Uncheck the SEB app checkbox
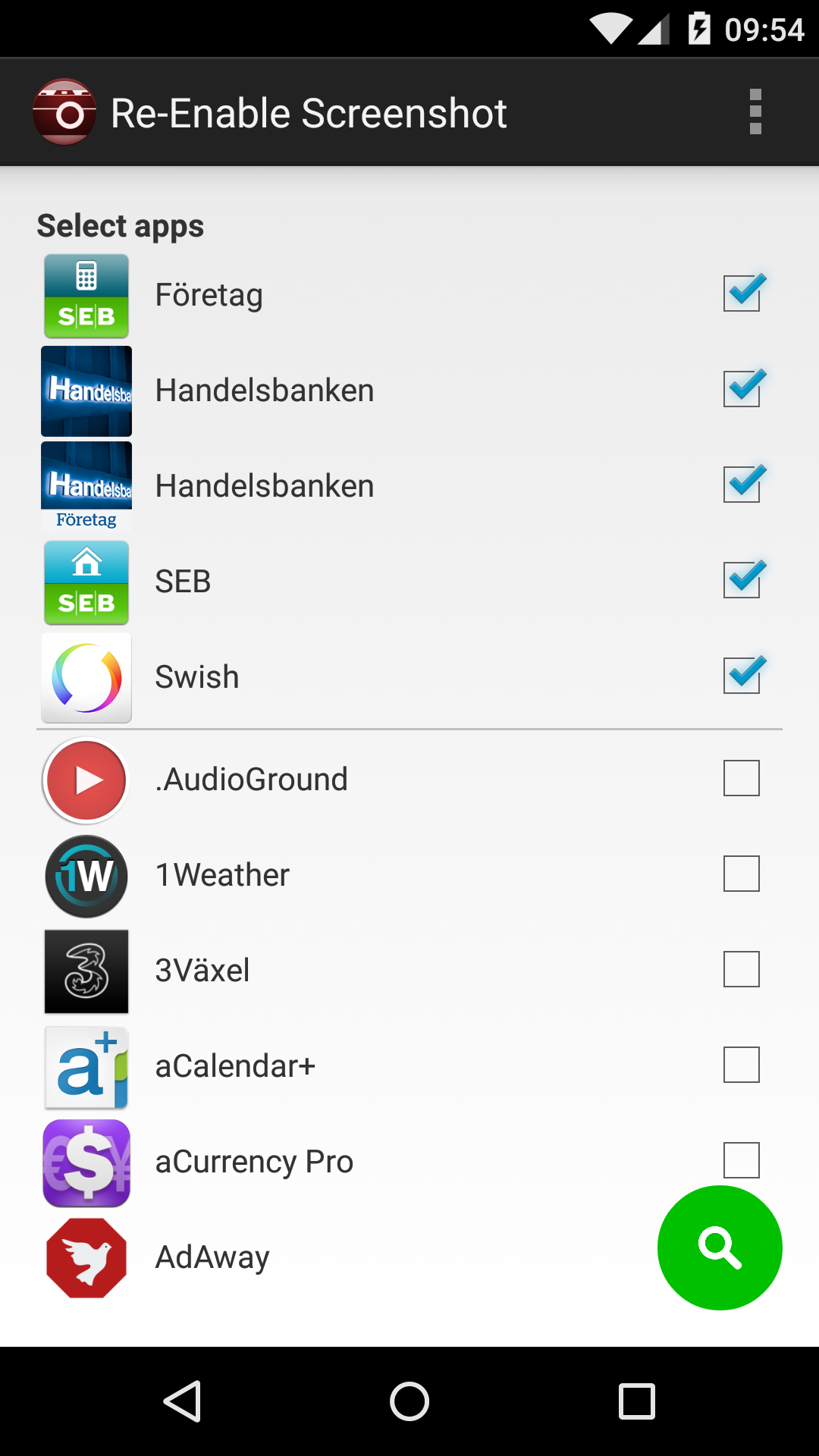This screenshot has width=819, height=1456. tap(742, 580)
